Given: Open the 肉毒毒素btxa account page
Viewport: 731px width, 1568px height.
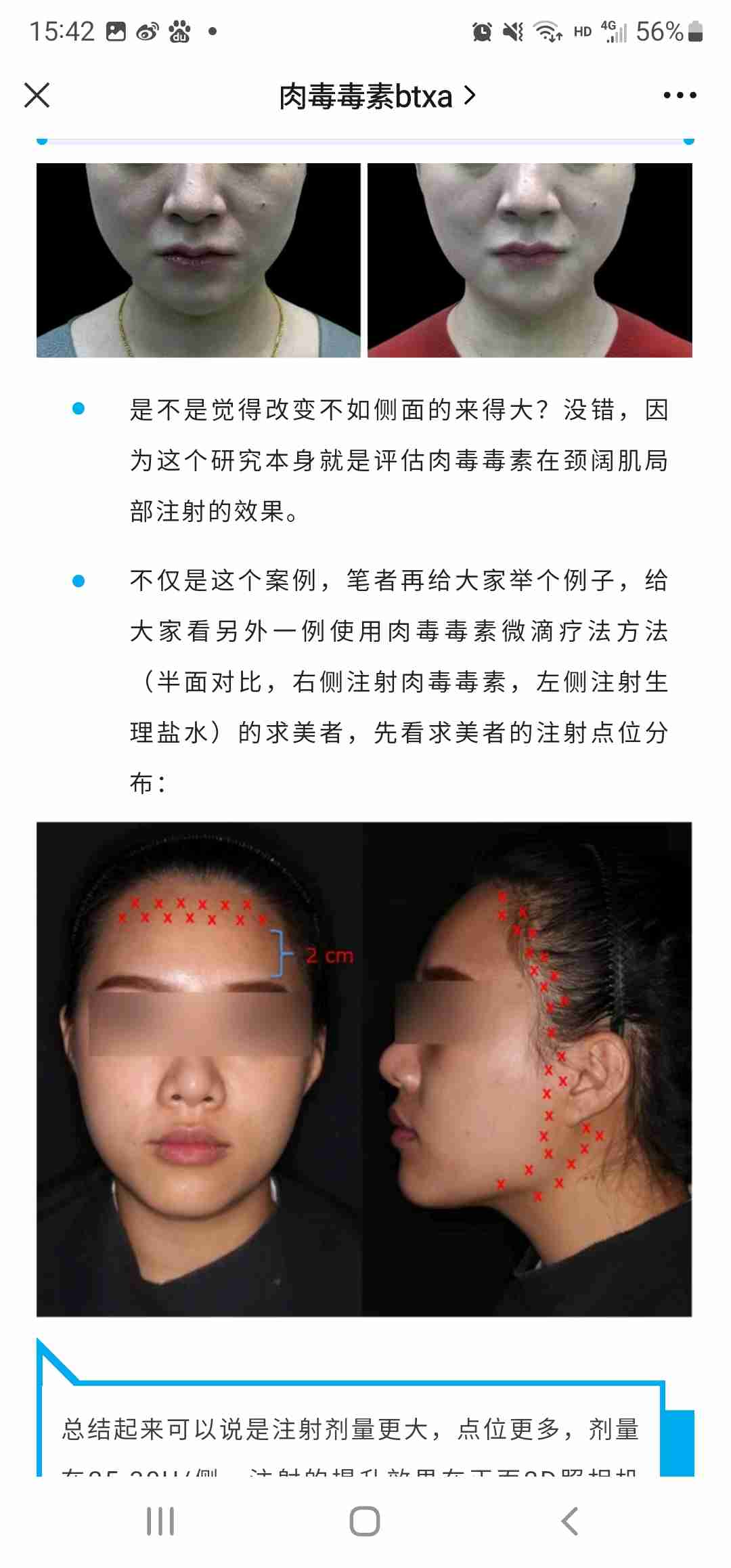Looking at the screenshot, I should click(x=376, y=96).
